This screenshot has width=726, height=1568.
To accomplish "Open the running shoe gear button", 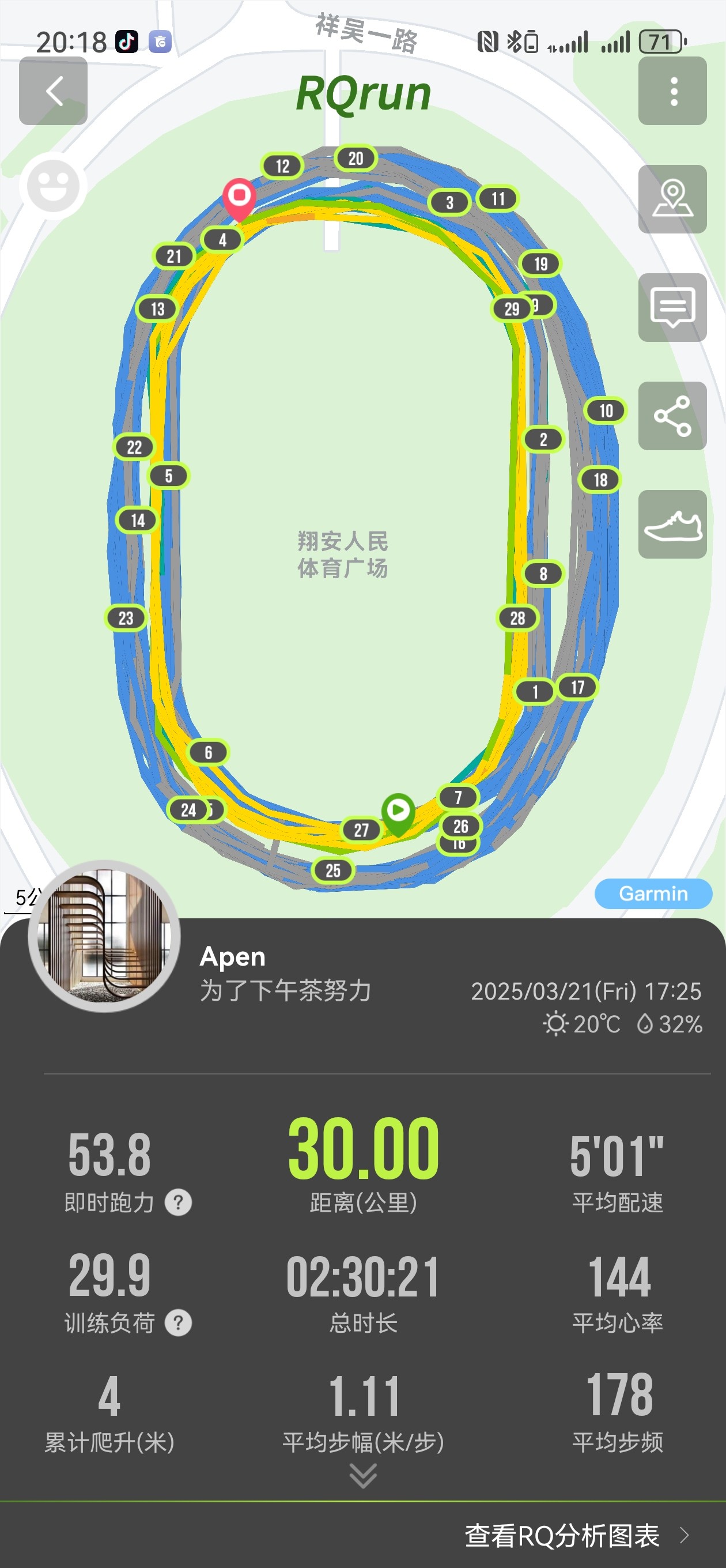I will pos(672,524).
